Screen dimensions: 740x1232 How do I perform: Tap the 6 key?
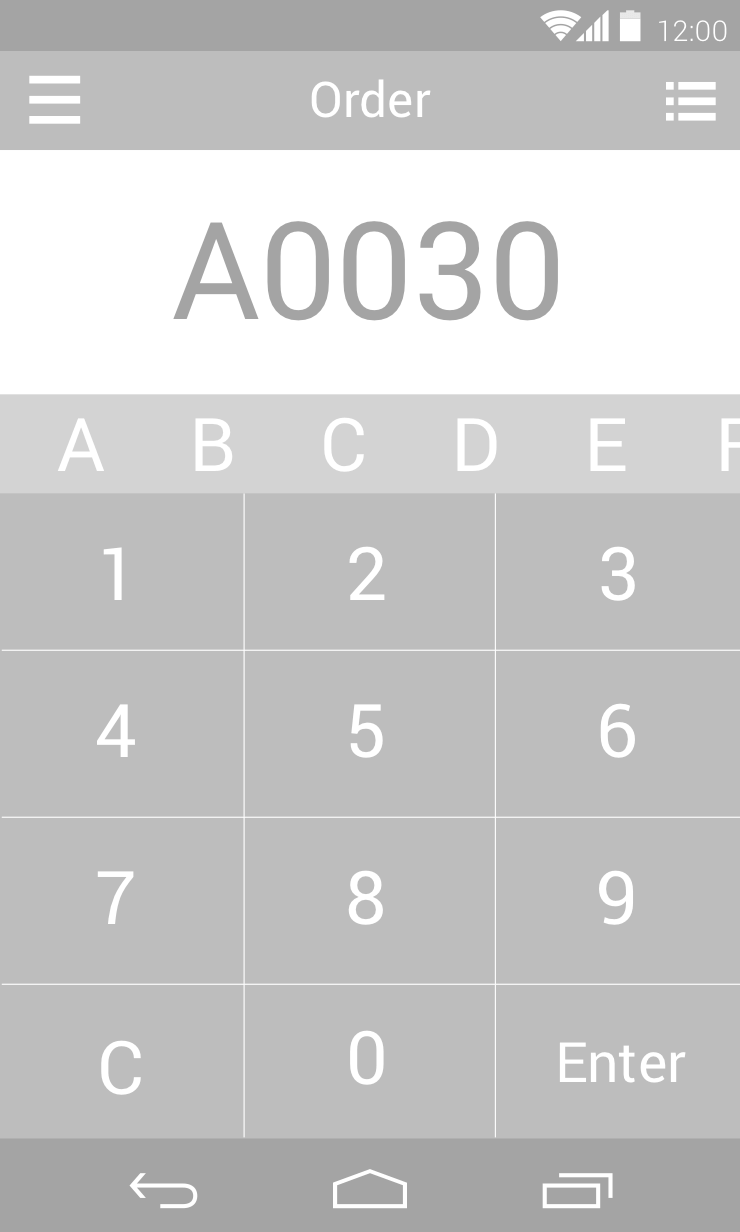pos(618,733)
